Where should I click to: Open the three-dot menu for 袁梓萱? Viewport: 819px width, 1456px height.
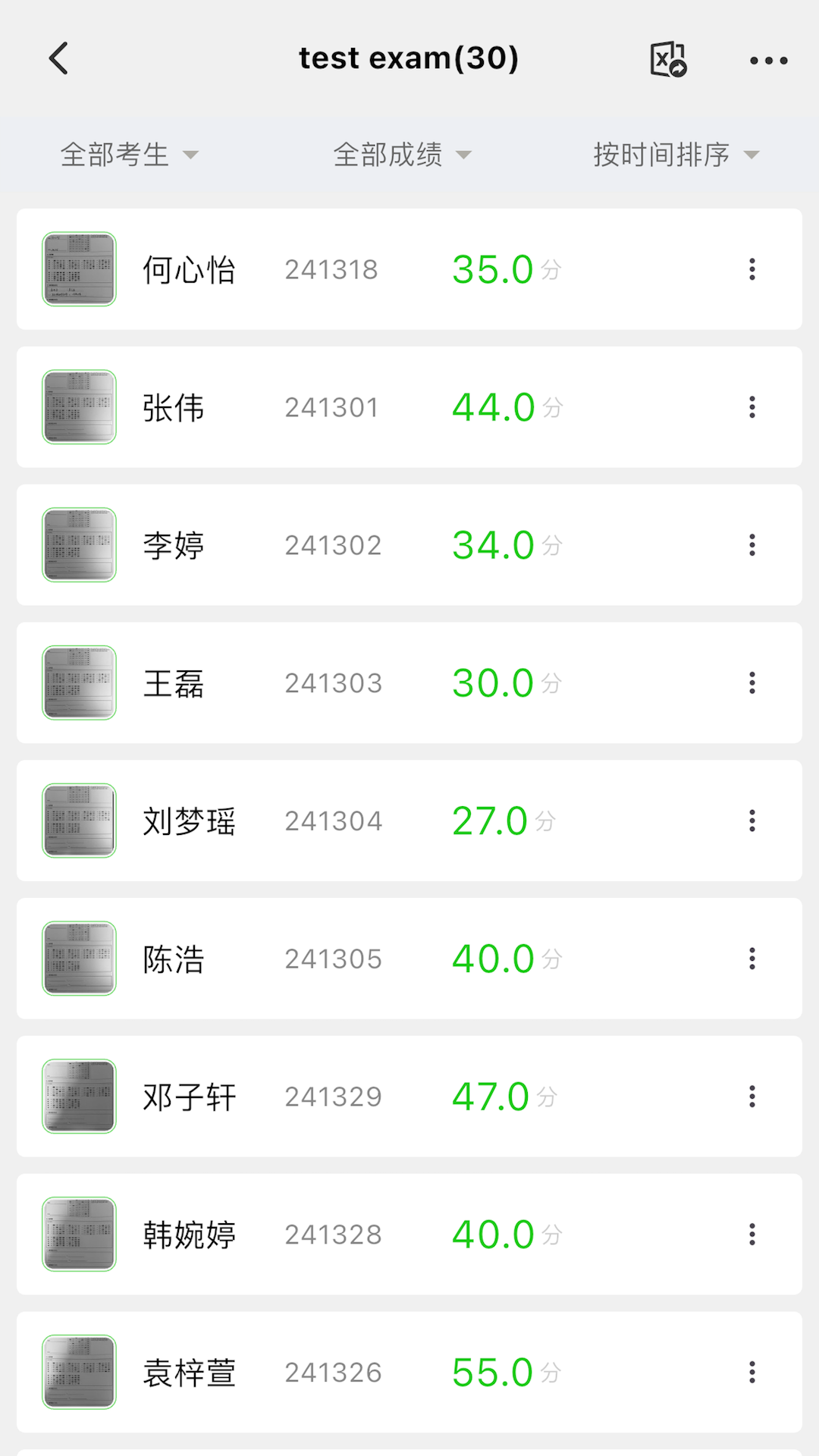tap(752, 1371)
